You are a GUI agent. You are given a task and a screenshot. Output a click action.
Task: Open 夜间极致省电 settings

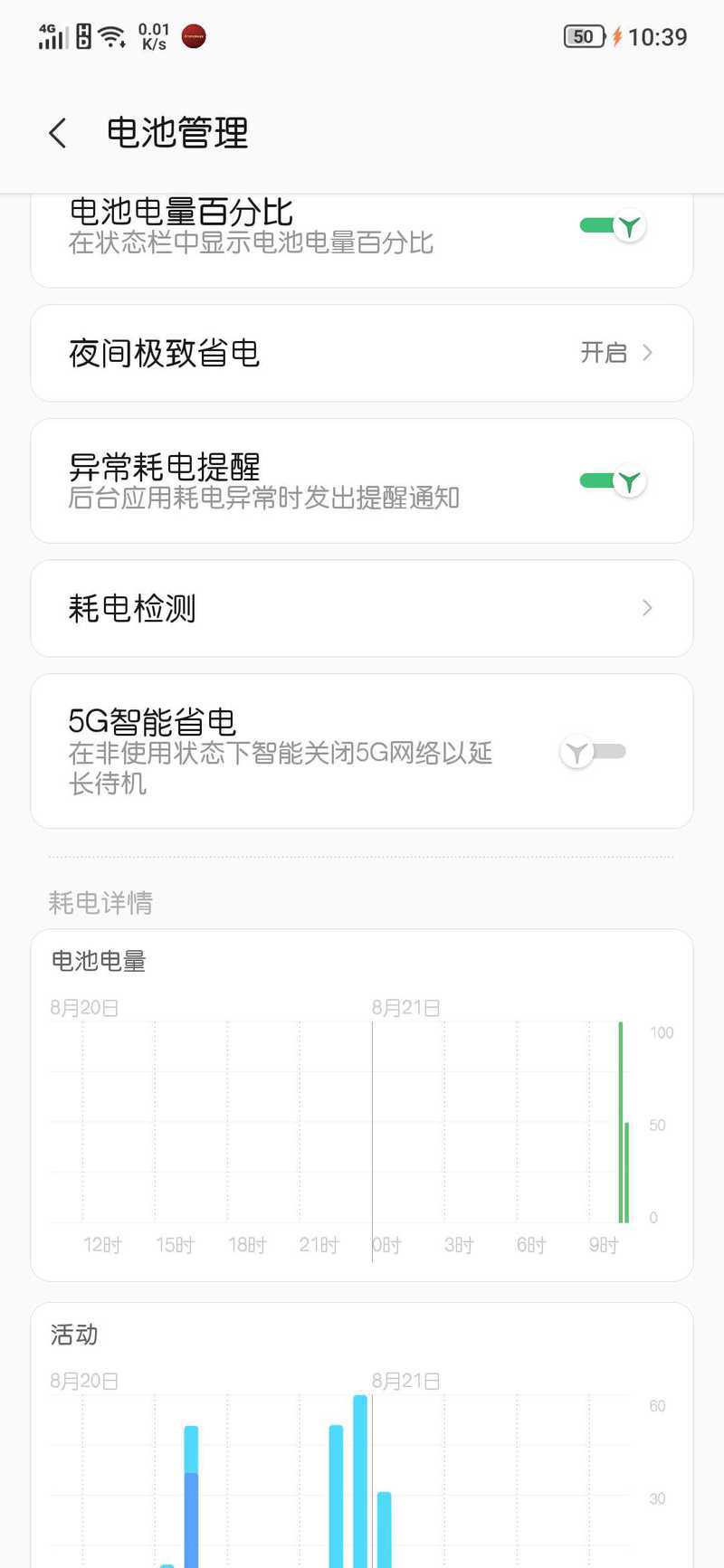click(x=362, y=353)
